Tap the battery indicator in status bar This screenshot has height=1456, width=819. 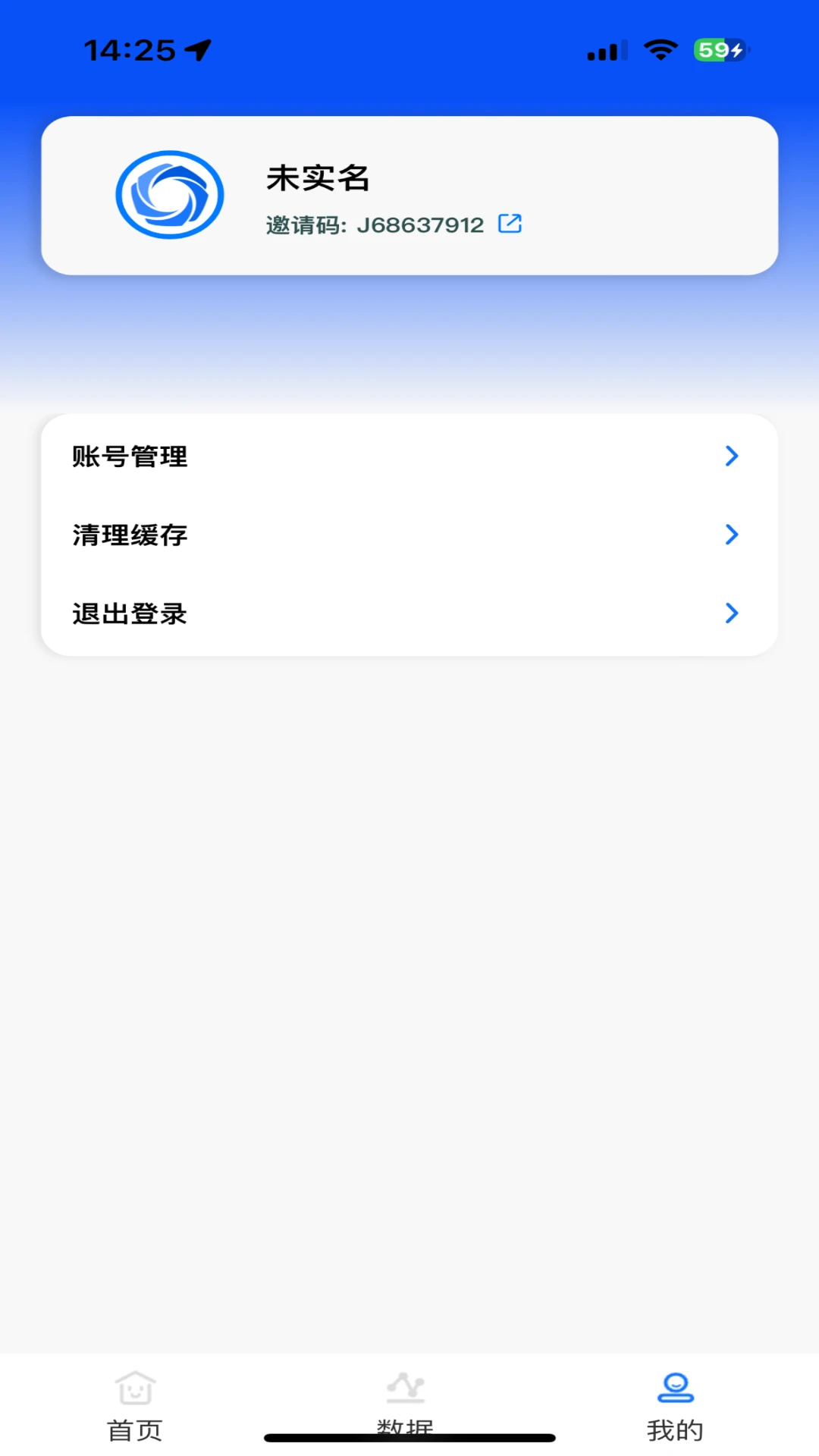point(716,49)
